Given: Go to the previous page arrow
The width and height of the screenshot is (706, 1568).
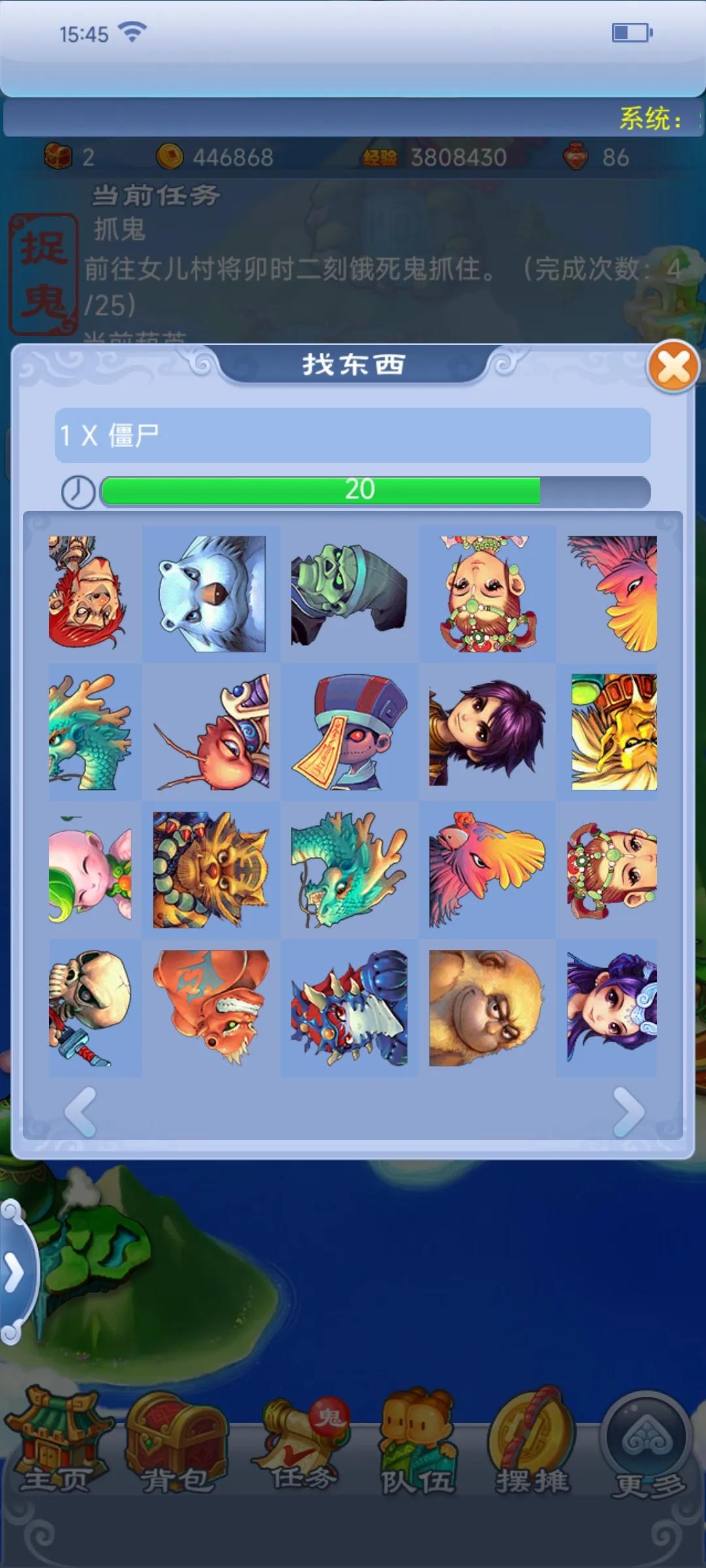Looking at the screenshot, I should 80,1111.
